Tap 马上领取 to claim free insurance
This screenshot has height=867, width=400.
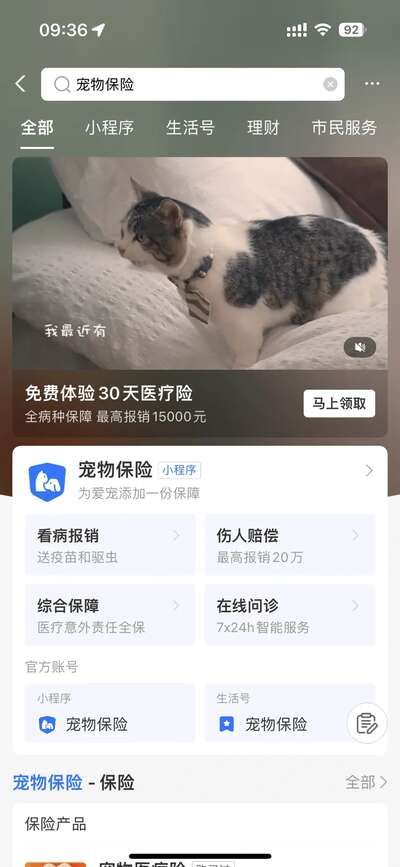[x=339, y=404]
